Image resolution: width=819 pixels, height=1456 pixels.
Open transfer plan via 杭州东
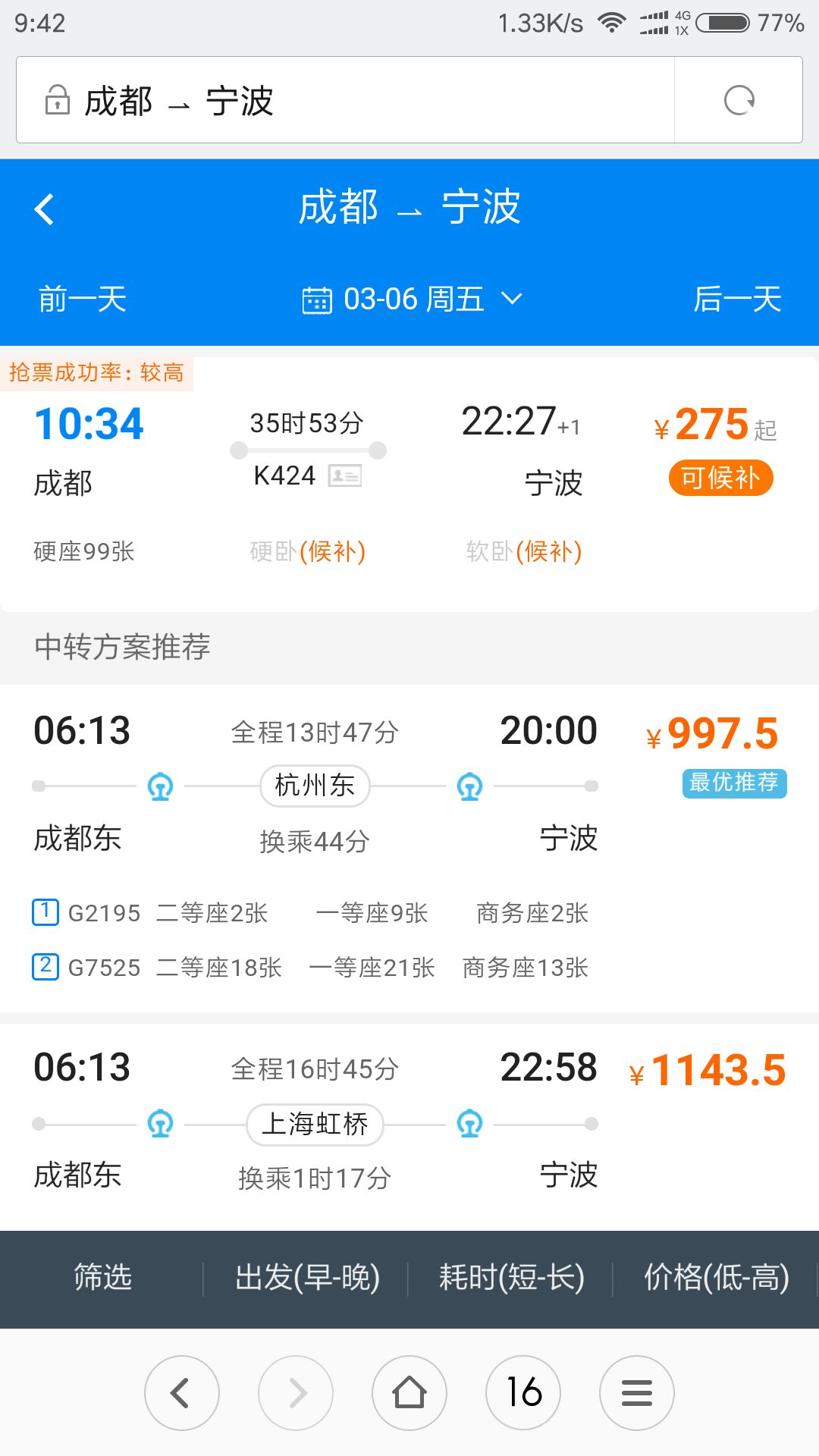pos(409,848)
